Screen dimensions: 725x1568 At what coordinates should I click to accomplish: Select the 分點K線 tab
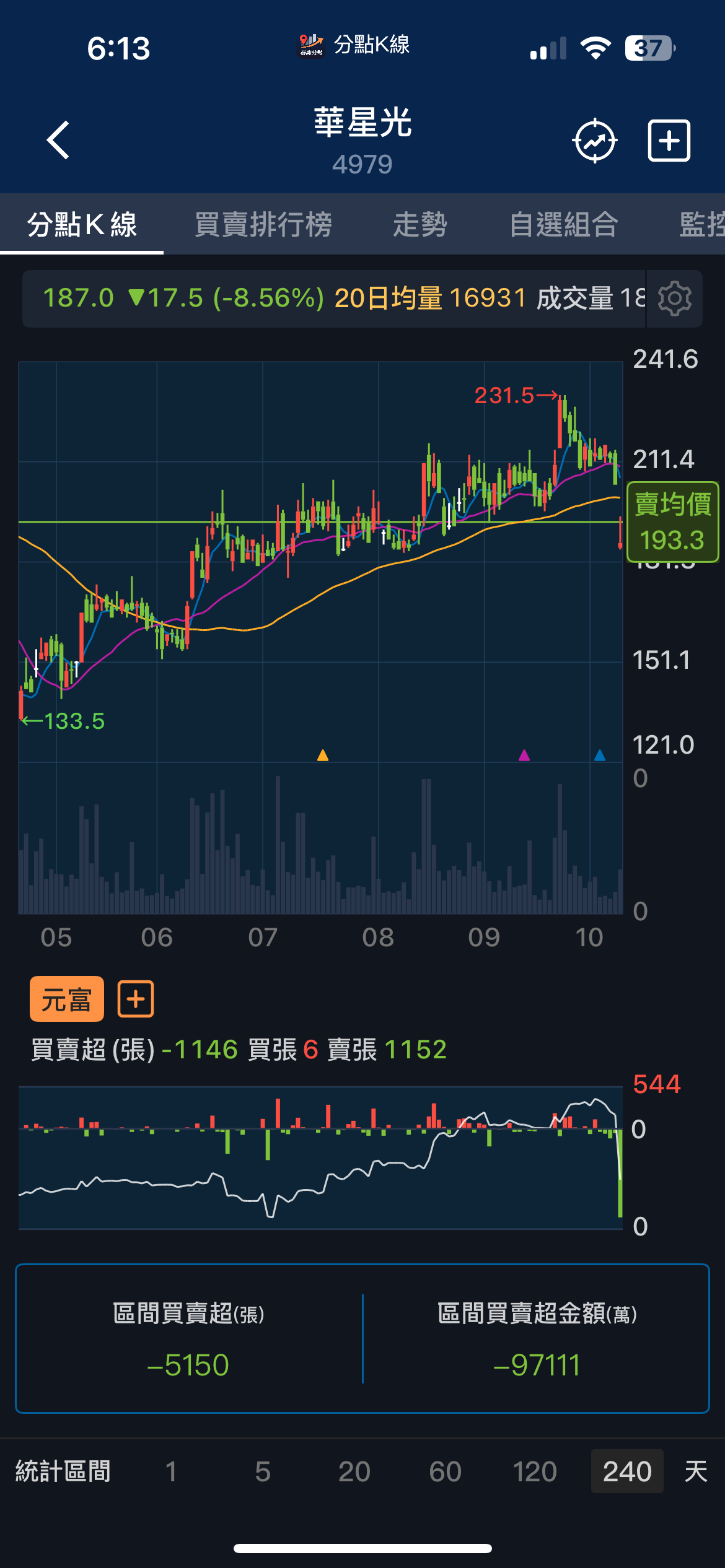(x=82, y=224)
